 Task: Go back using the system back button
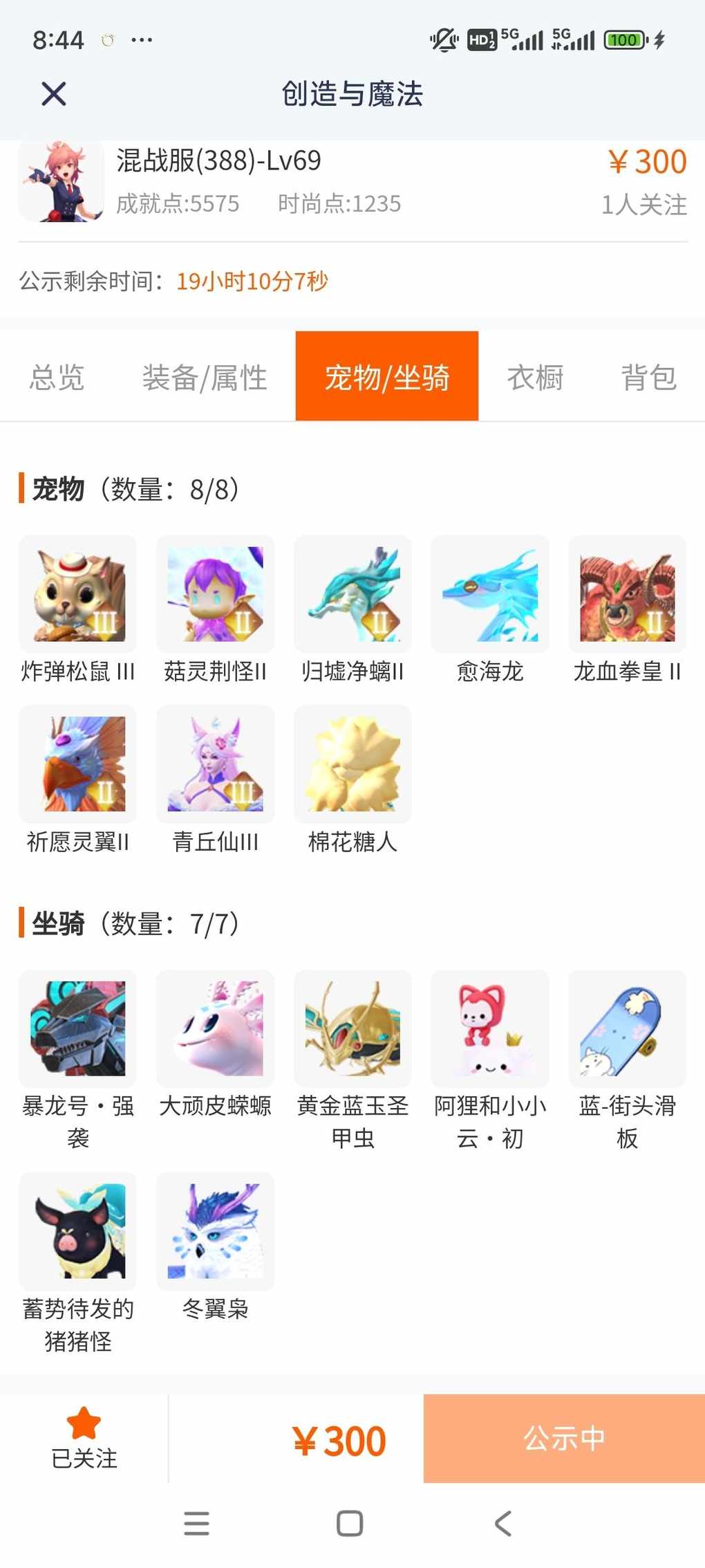click(503, 1524)
